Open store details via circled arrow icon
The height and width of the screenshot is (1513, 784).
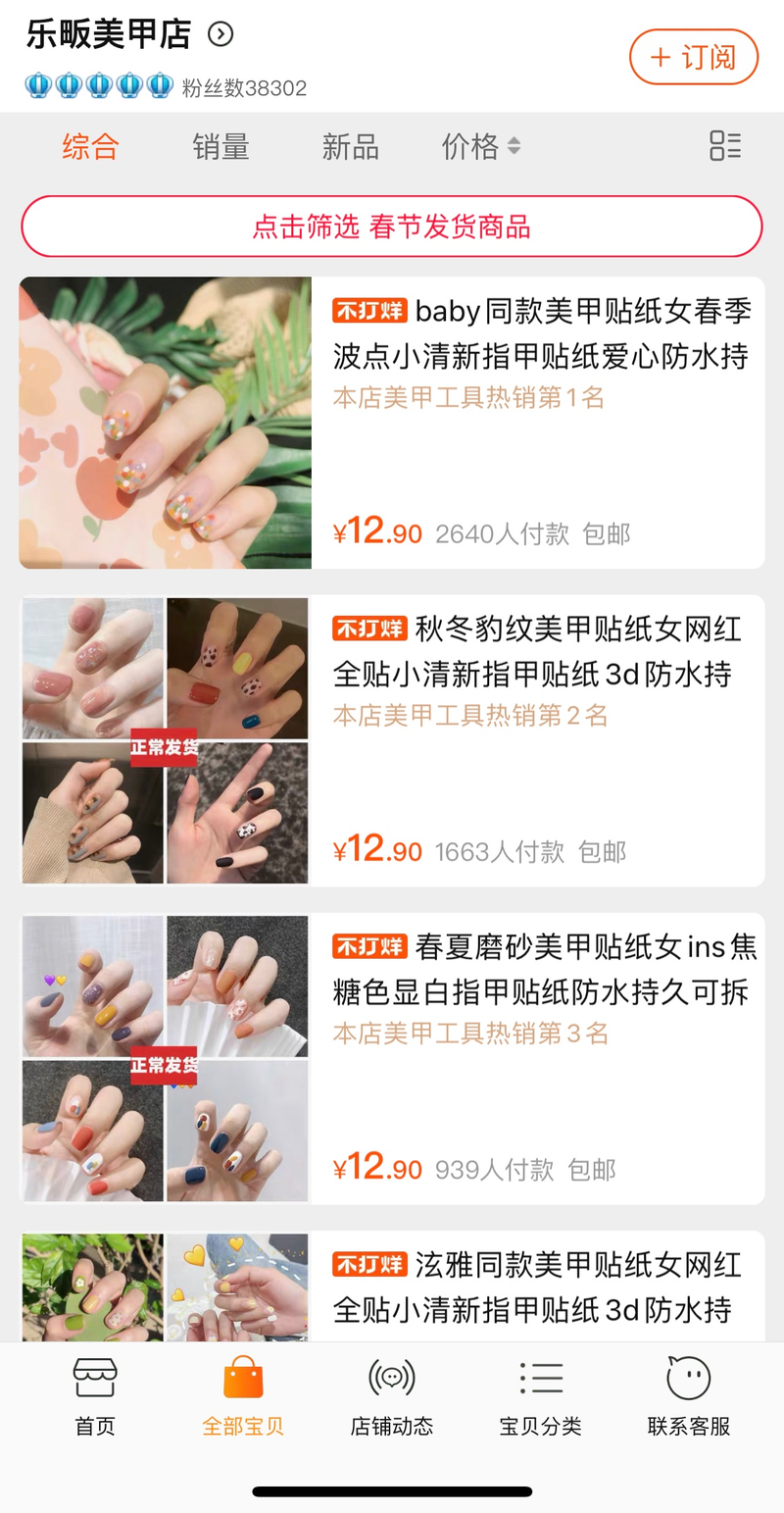click(220, 33)
